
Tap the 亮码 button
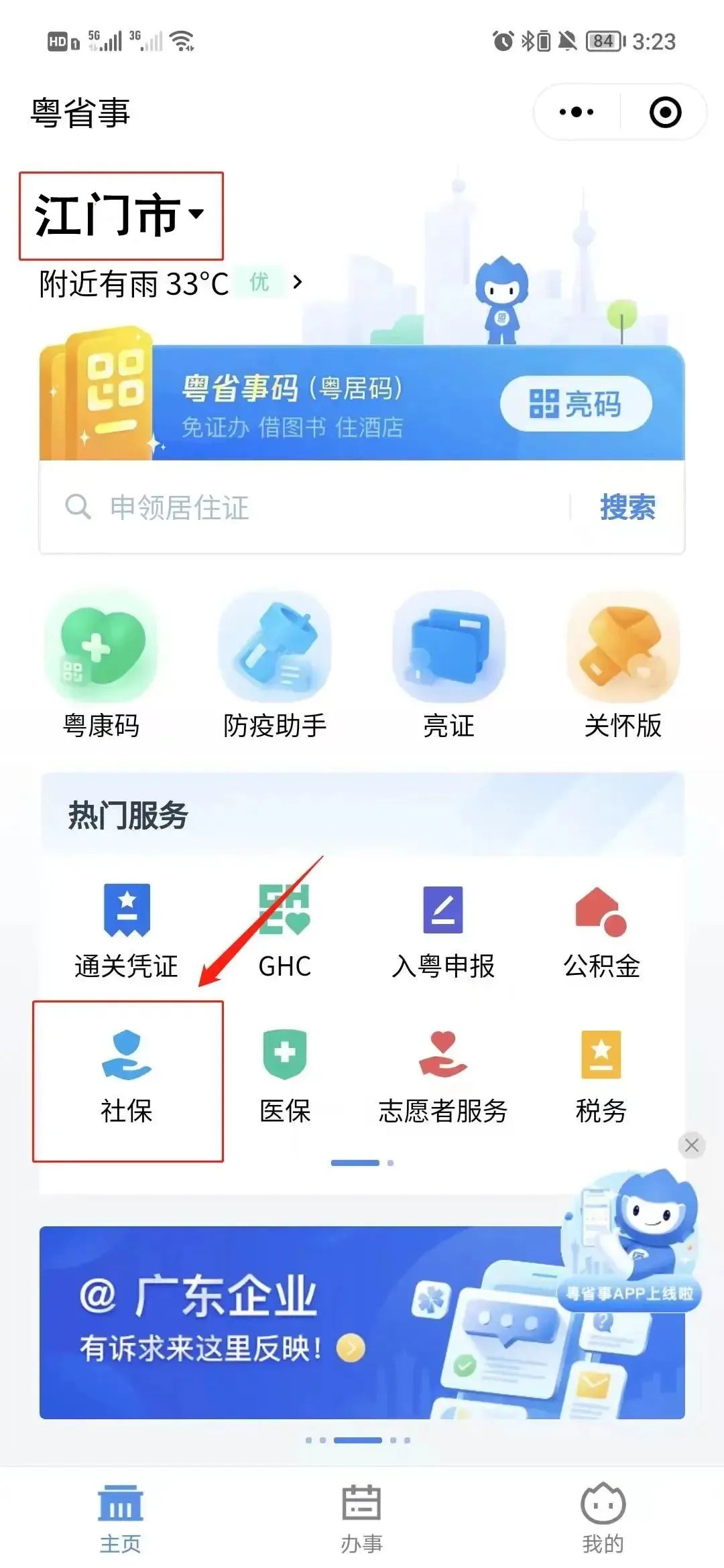point(576,403)
